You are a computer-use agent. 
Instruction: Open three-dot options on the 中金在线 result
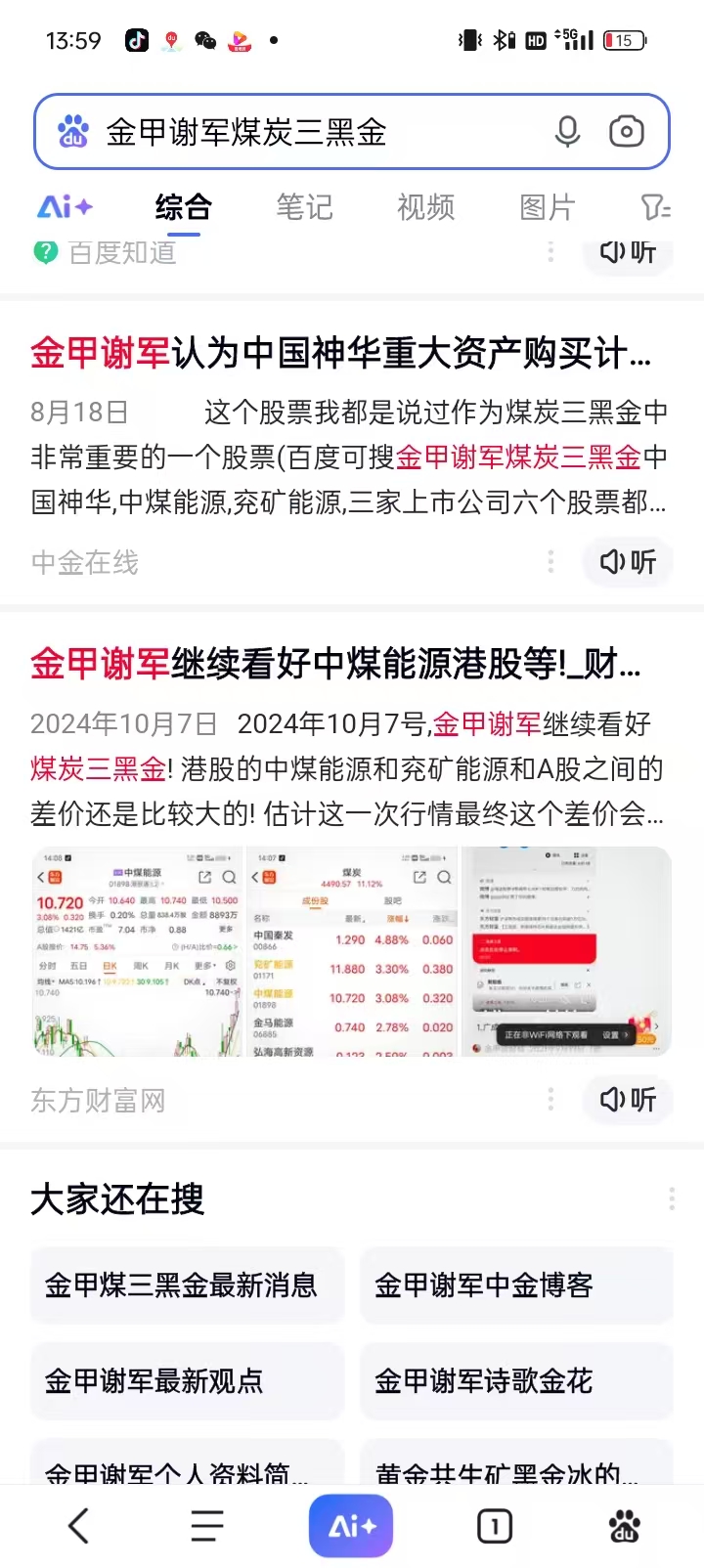click(550, 562)
